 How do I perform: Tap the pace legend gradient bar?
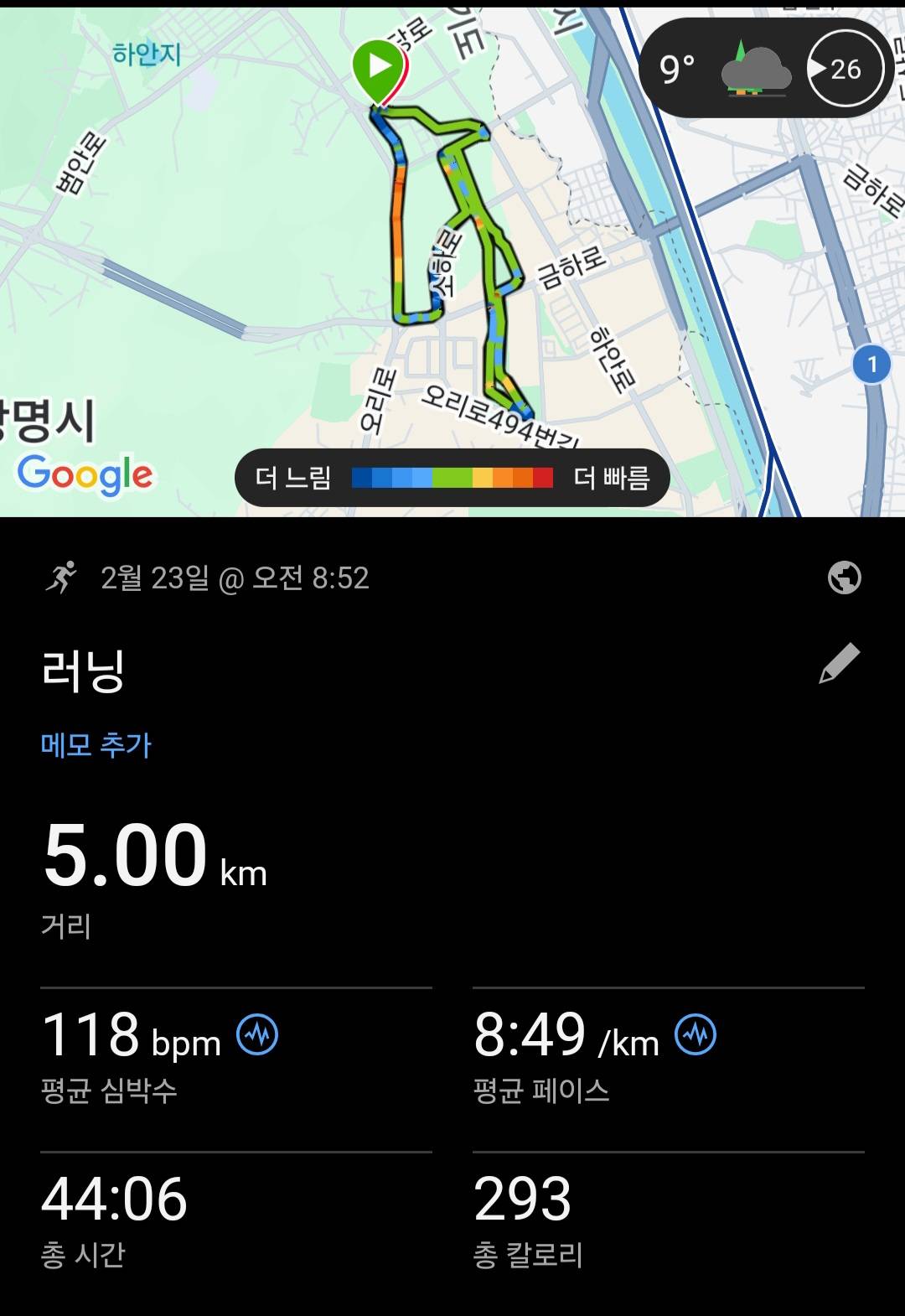click(452, 478)
